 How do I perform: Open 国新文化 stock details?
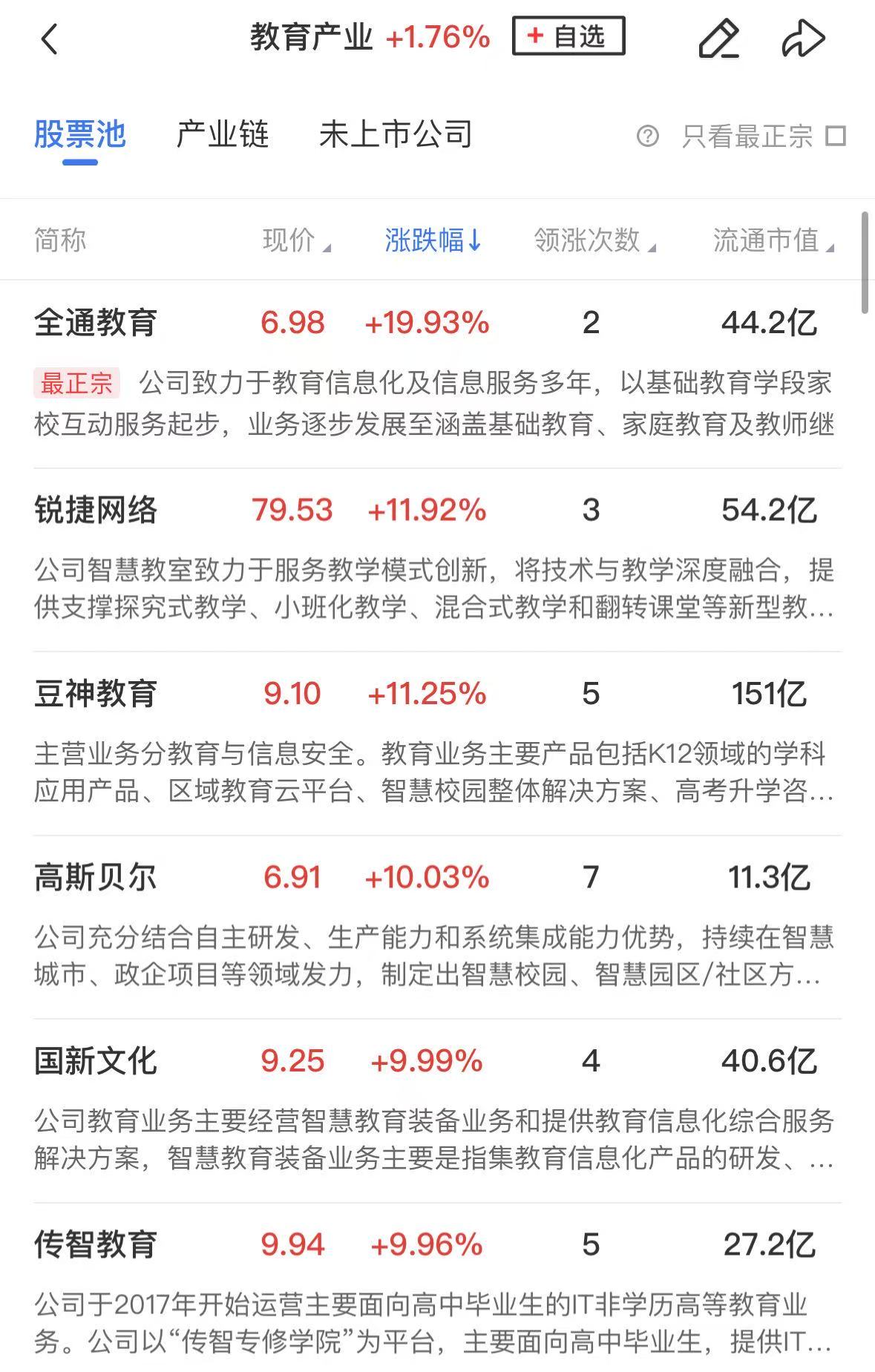[96, 1061]
